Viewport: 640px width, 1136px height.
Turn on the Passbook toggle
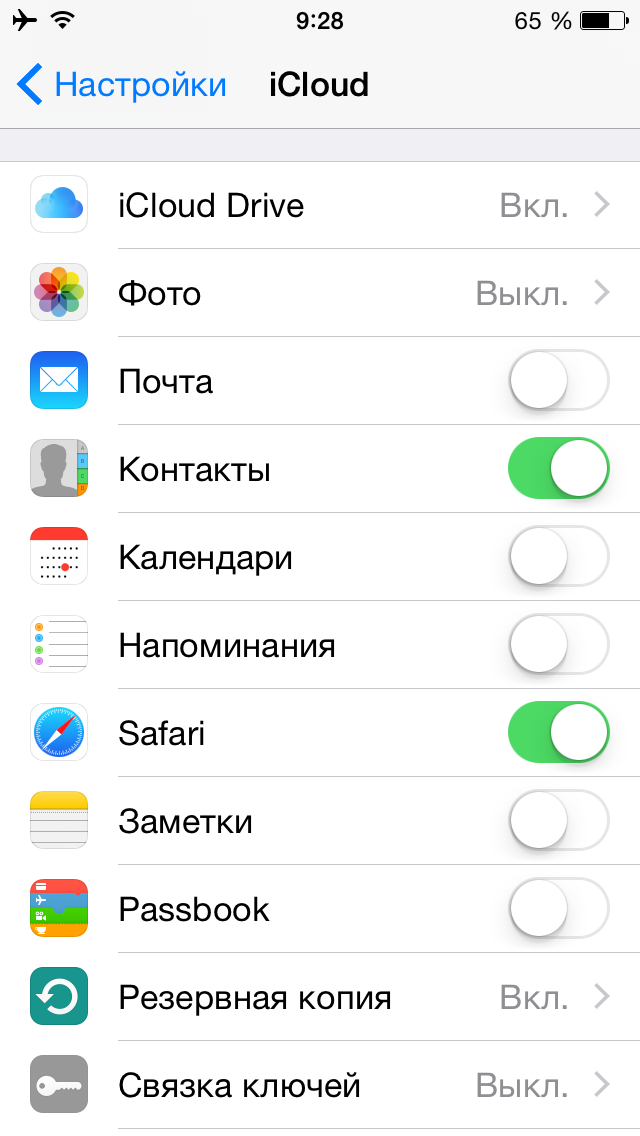coord(559,908)
